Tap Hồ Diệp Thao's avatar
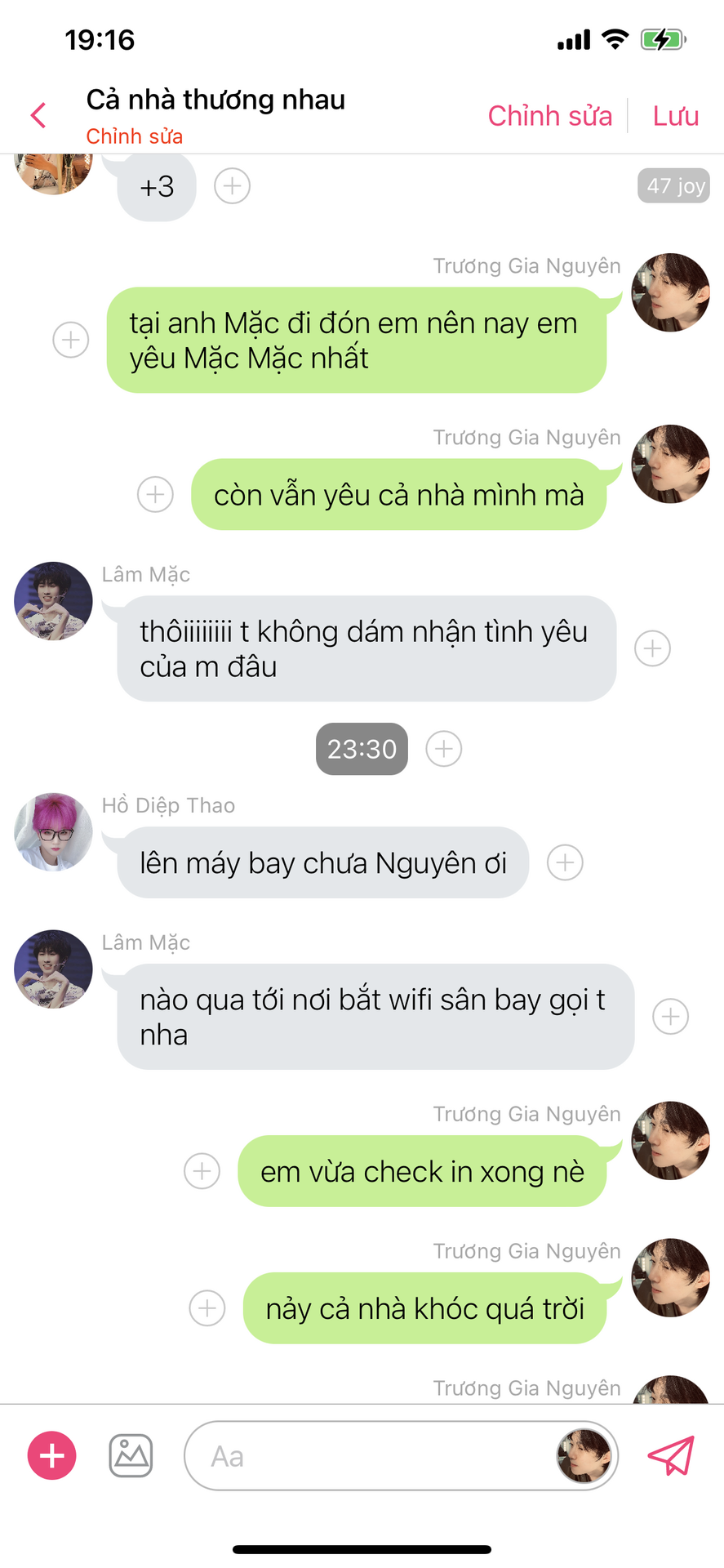The width and height of the screenshot is (724, 1568). pos(53,831)
